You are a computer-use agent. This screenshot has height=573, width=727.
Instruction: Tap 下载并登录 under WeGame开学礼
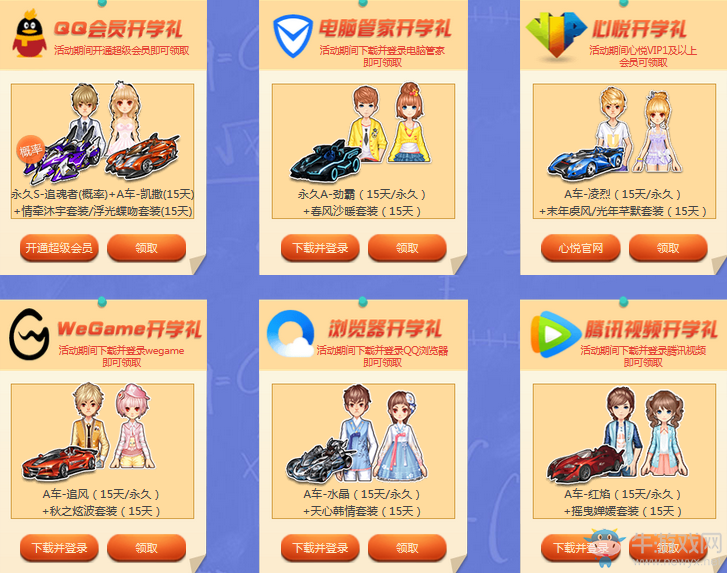click(x=59, y=548)
